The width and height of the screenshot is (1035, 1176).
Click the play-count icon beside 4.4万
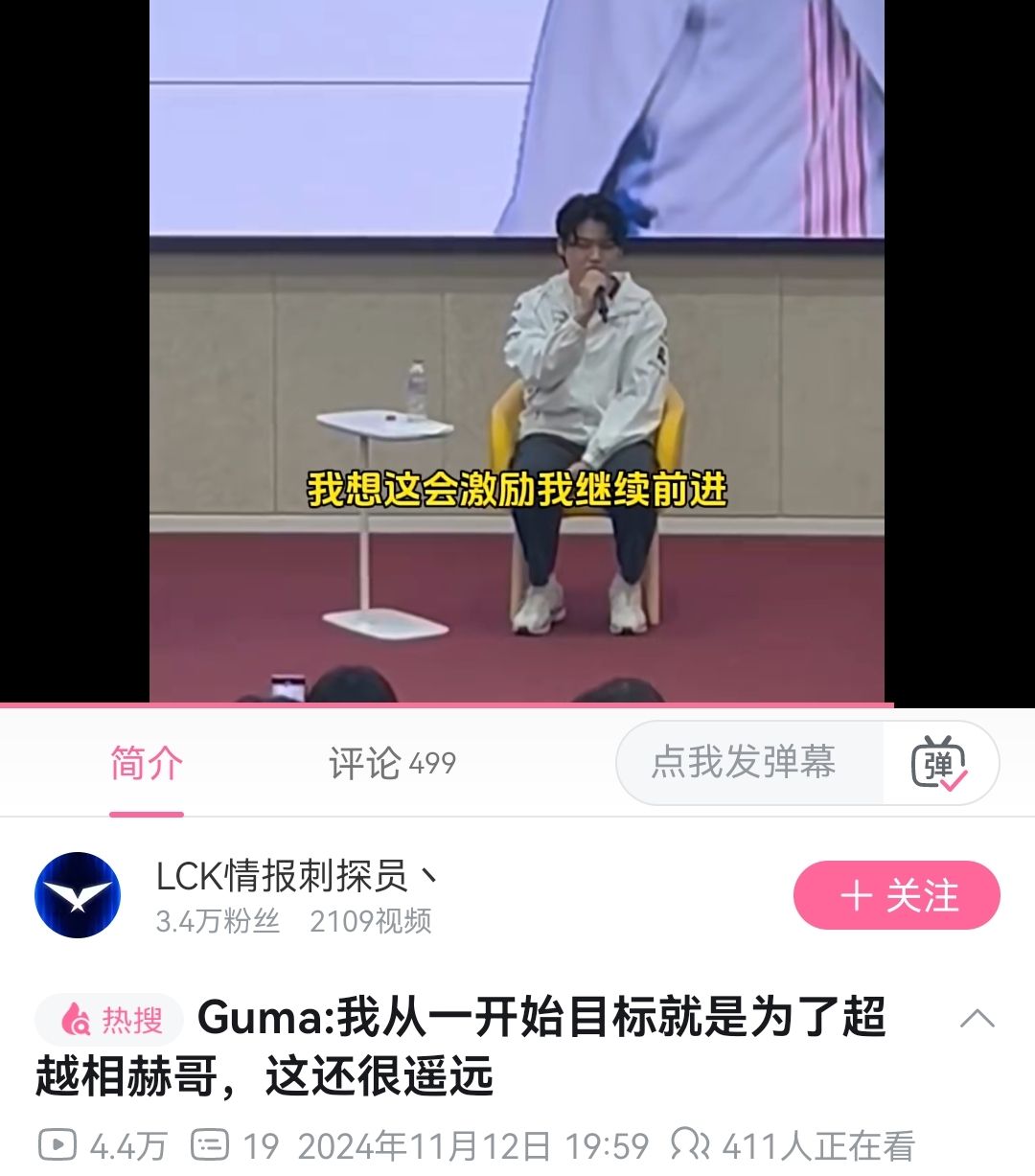59,1142
